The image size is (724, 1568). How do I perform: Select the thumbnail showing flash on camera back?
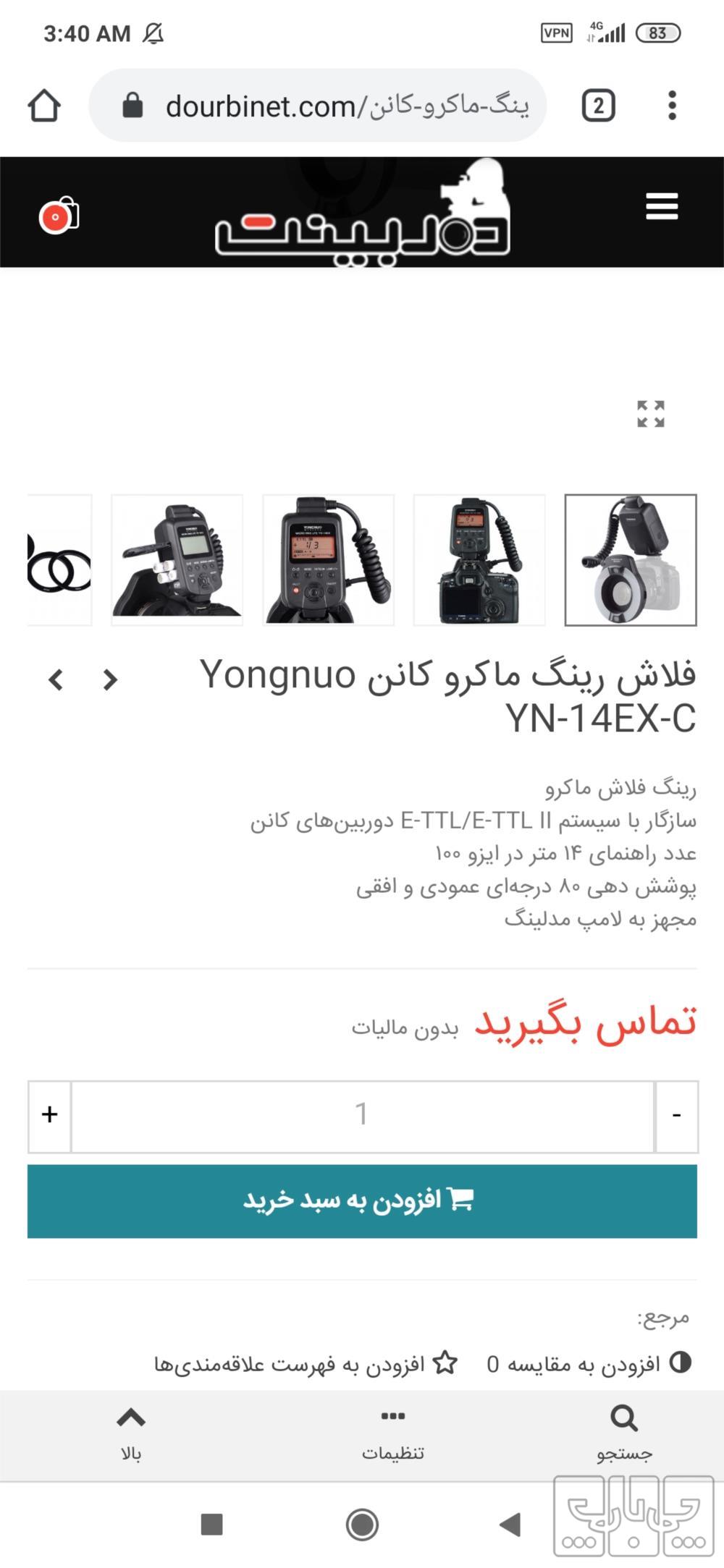pos(479,560)
